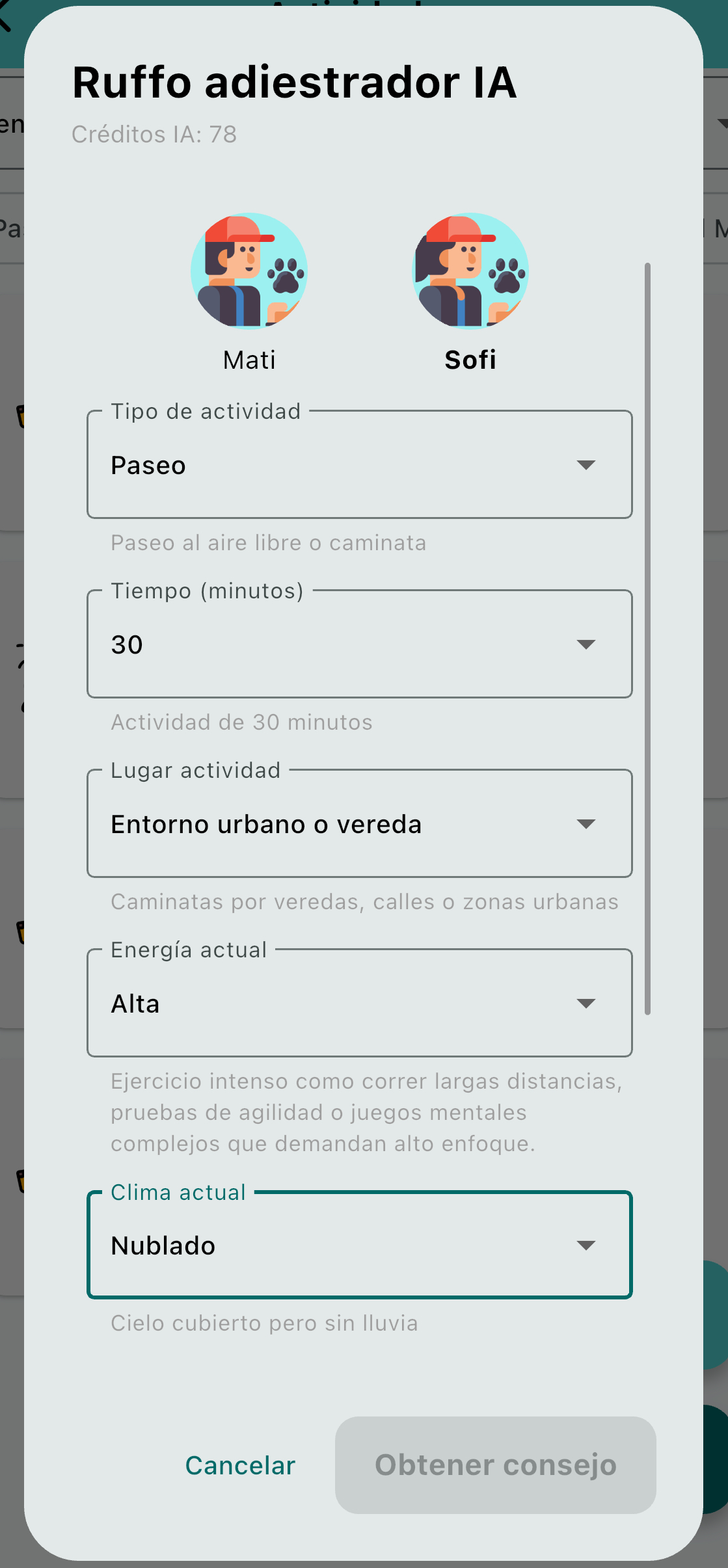Screen dimensions: 728x1568
Task: Choose the Sofi trainer avatar
Action: coord(470,271)
